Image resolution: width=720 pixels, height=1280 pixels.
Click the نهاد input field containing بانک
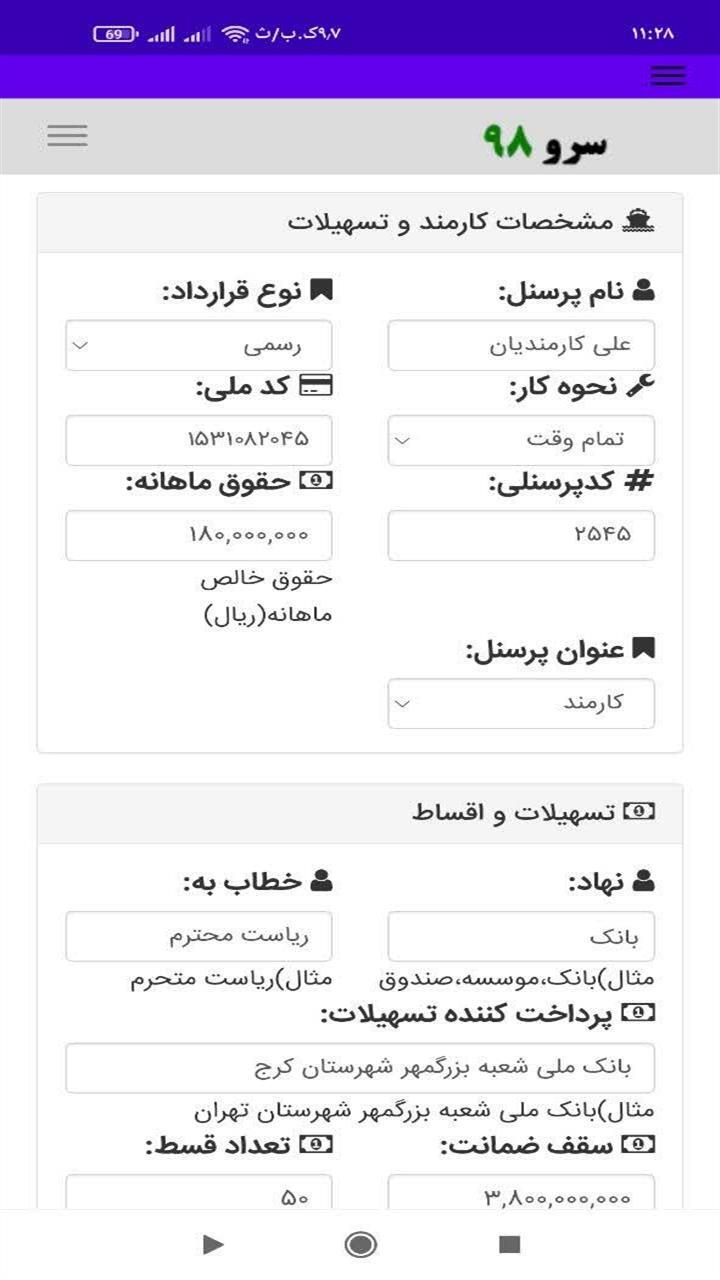[520, 935]
